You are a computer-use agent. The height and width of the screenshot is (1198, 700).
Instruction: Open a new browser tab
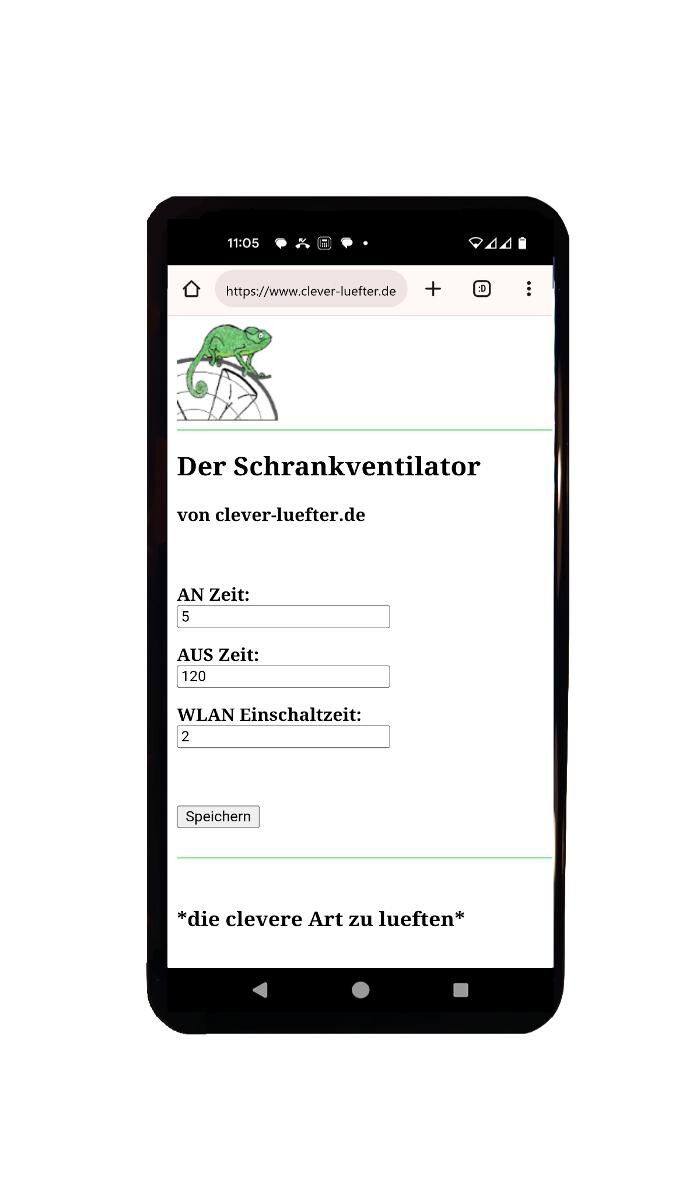click(433, 289)
